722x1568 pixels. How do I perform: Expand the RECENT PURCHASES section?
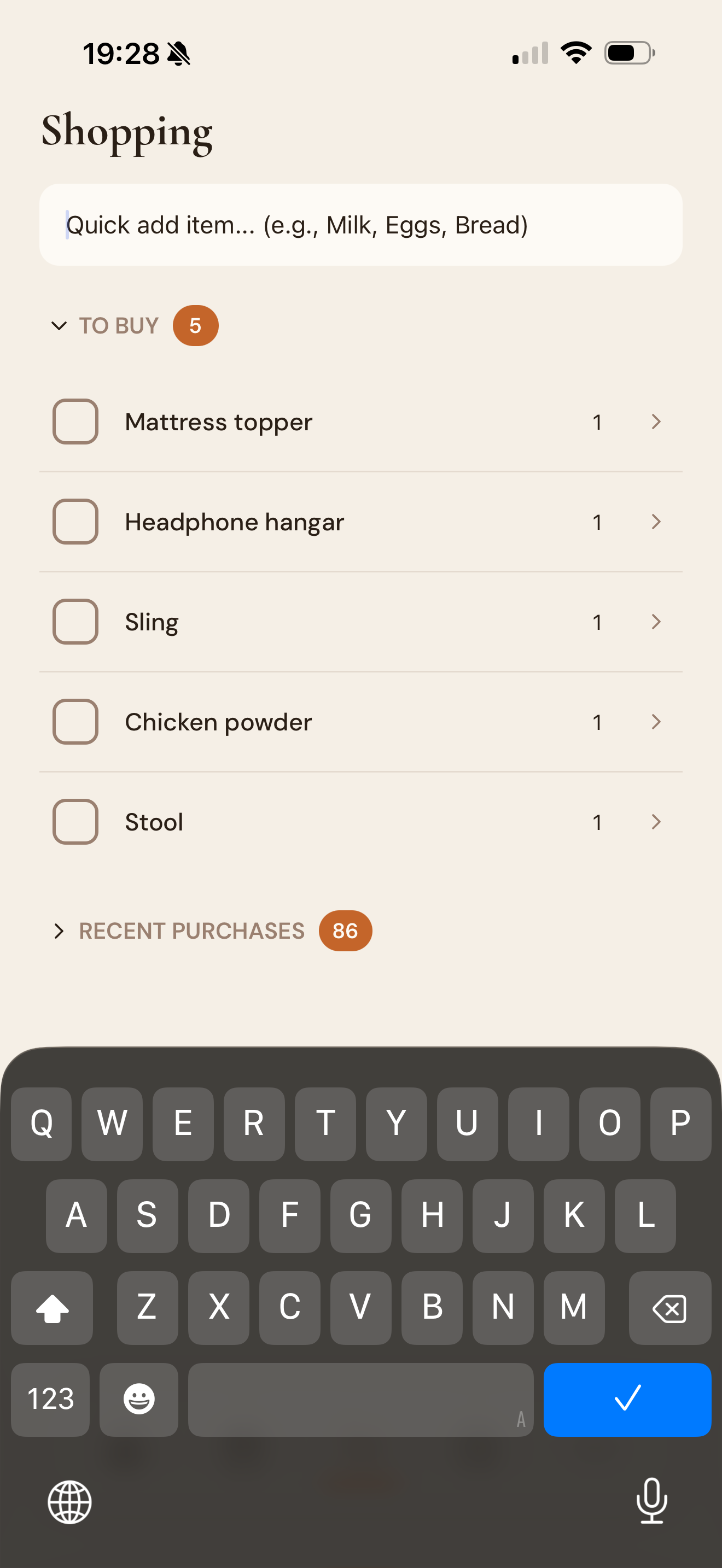tap(59, 930)
